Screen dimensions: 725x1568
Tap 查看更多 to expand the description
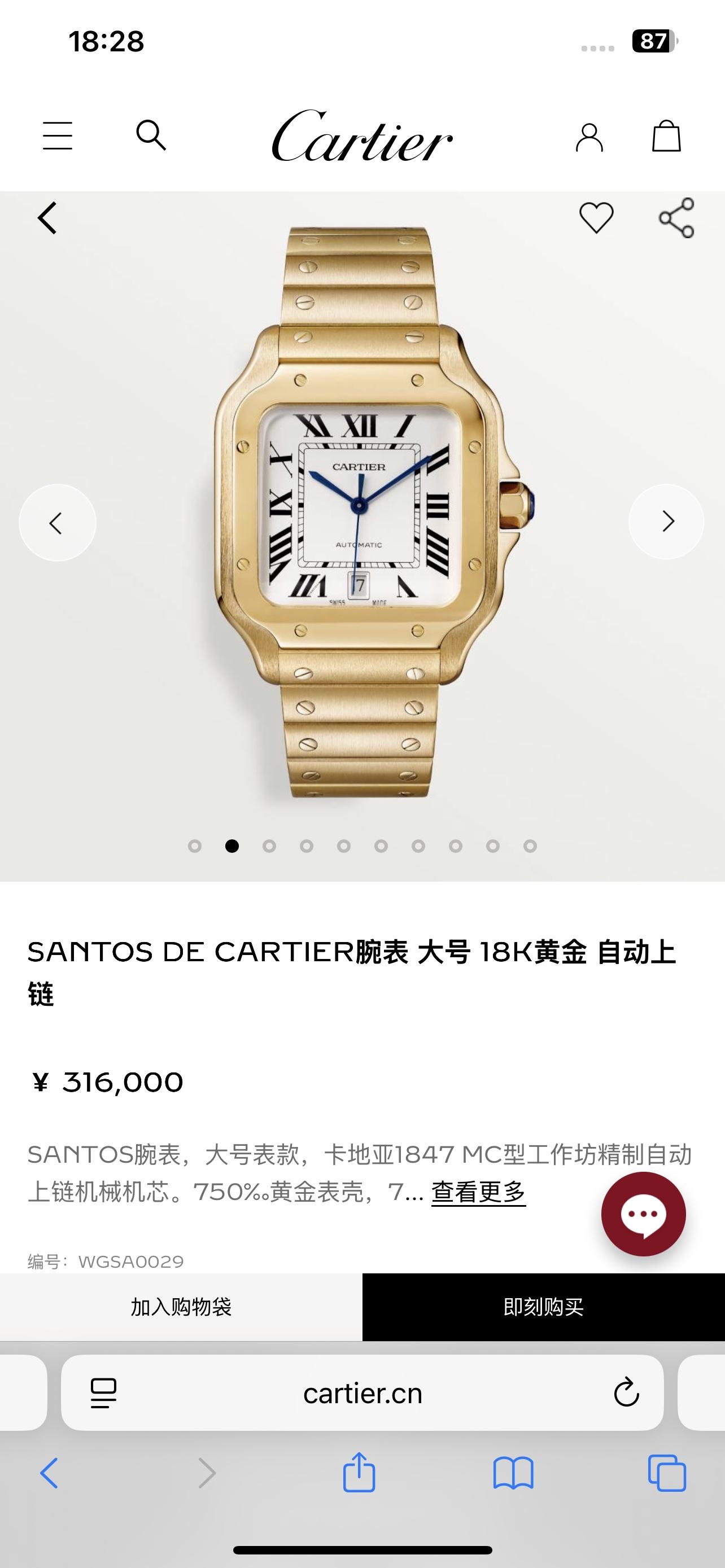(x=478, y=1192)
